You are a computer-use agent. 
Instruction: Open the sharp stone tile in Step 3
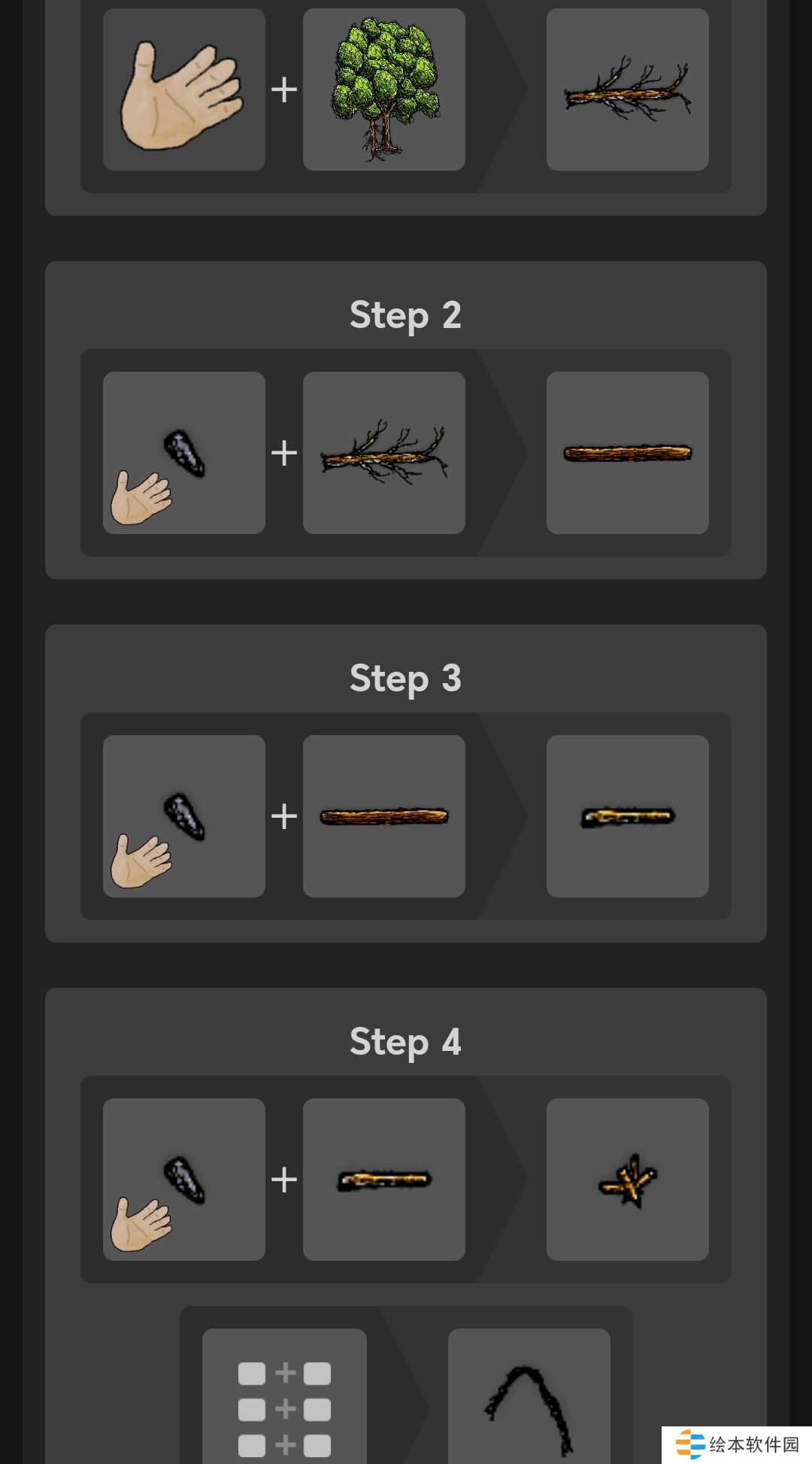(x=183, y=816)
